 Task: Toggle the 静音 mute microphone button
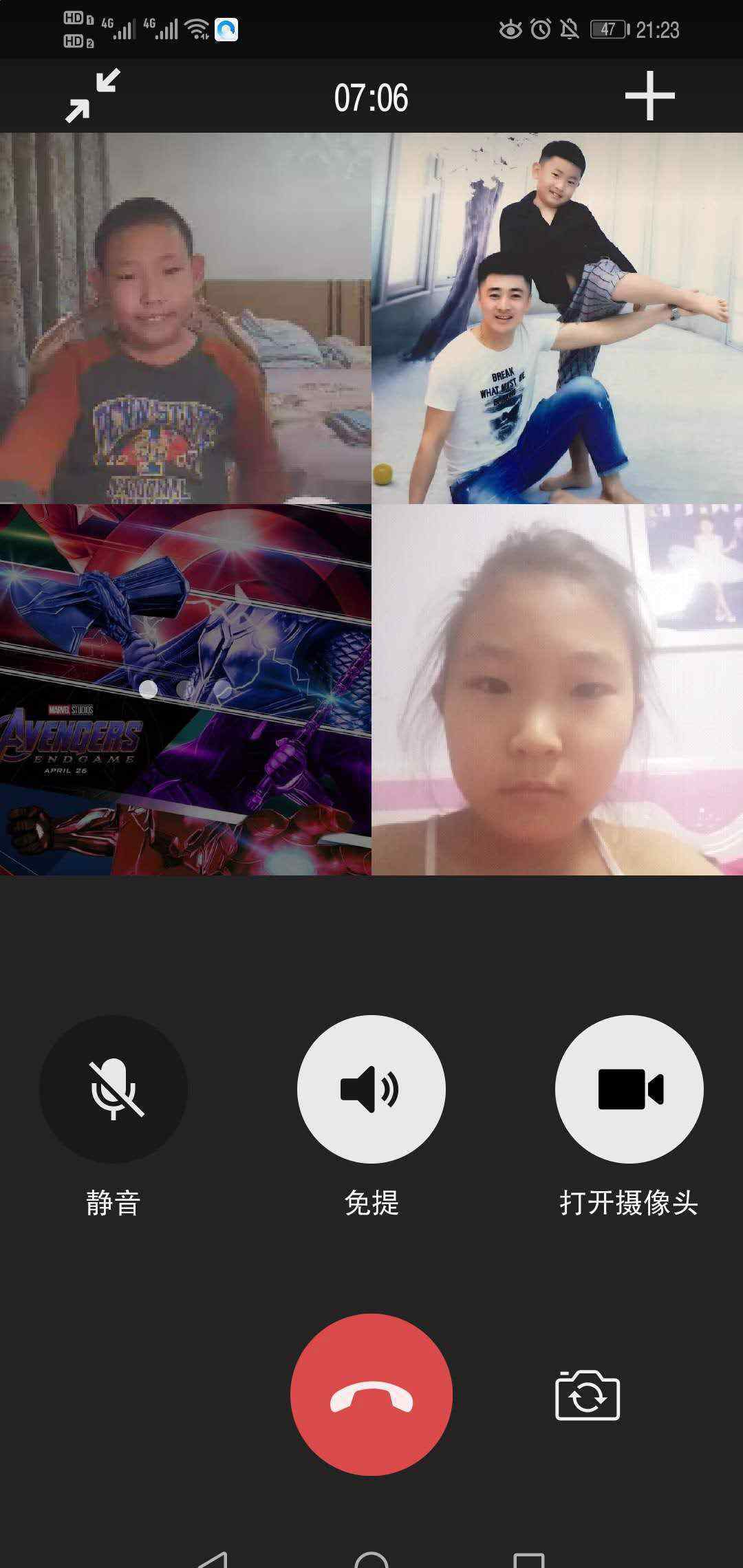114,1089
